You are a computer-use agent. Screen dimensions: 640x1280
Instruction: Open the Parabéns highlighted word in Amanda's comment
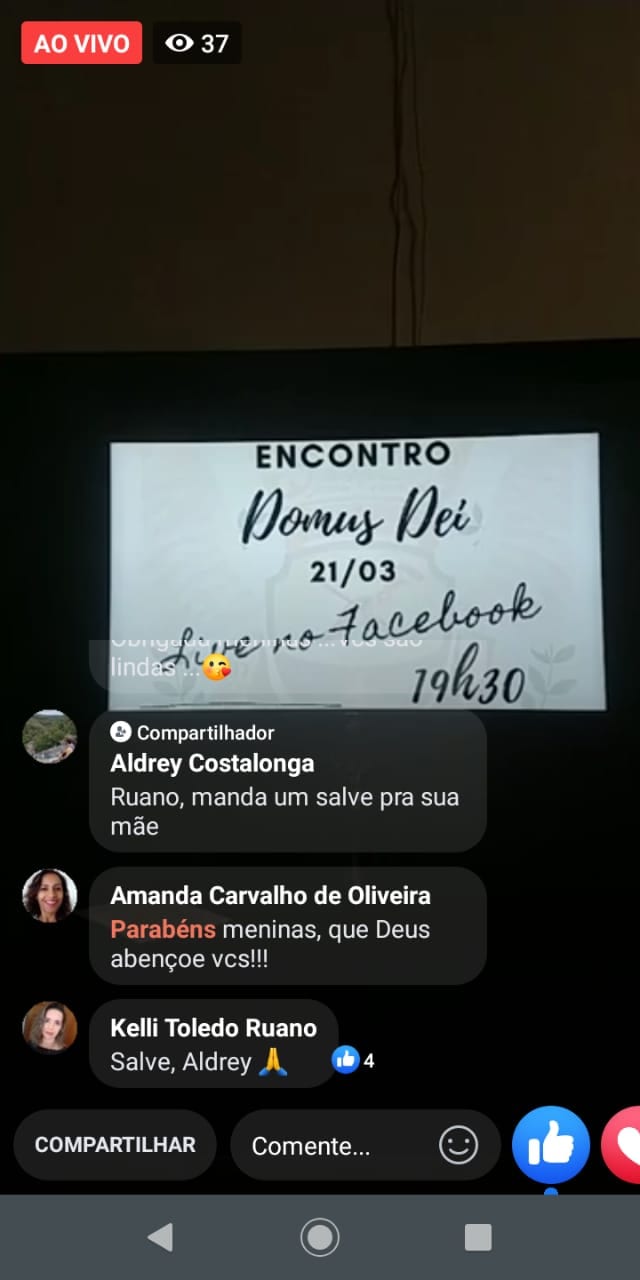[x=163, y=929]
